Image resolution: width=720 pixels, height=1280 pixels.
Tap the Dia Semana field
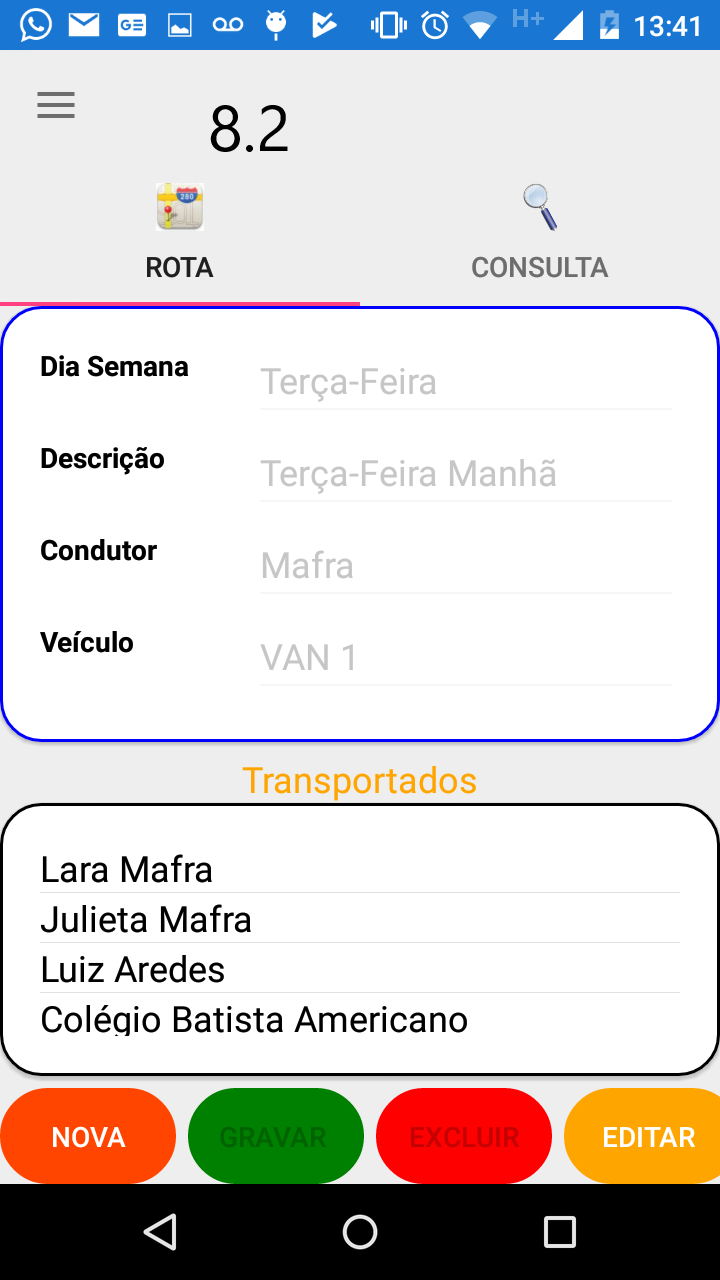tap(465, 382)
